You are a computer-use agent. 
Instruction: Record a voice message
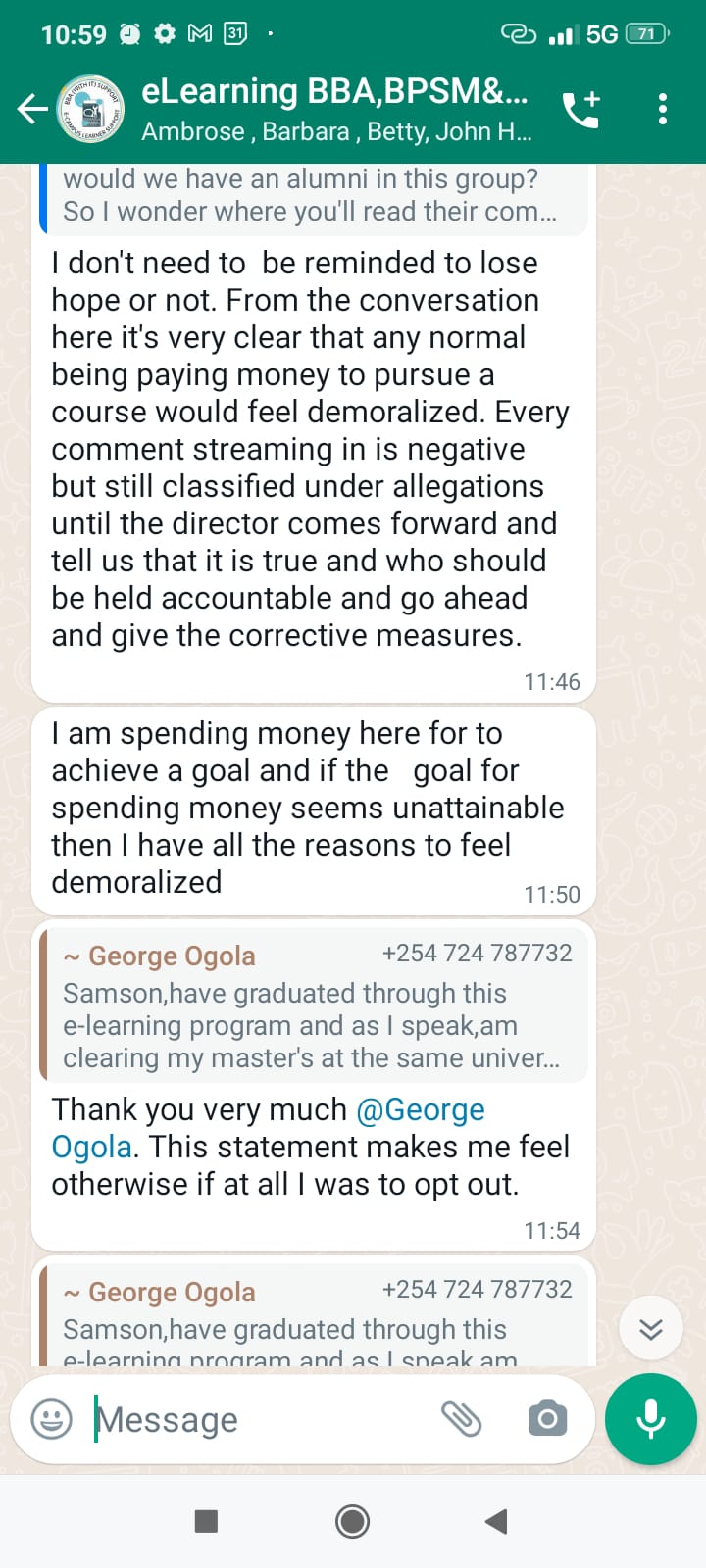coord(651,1419)
